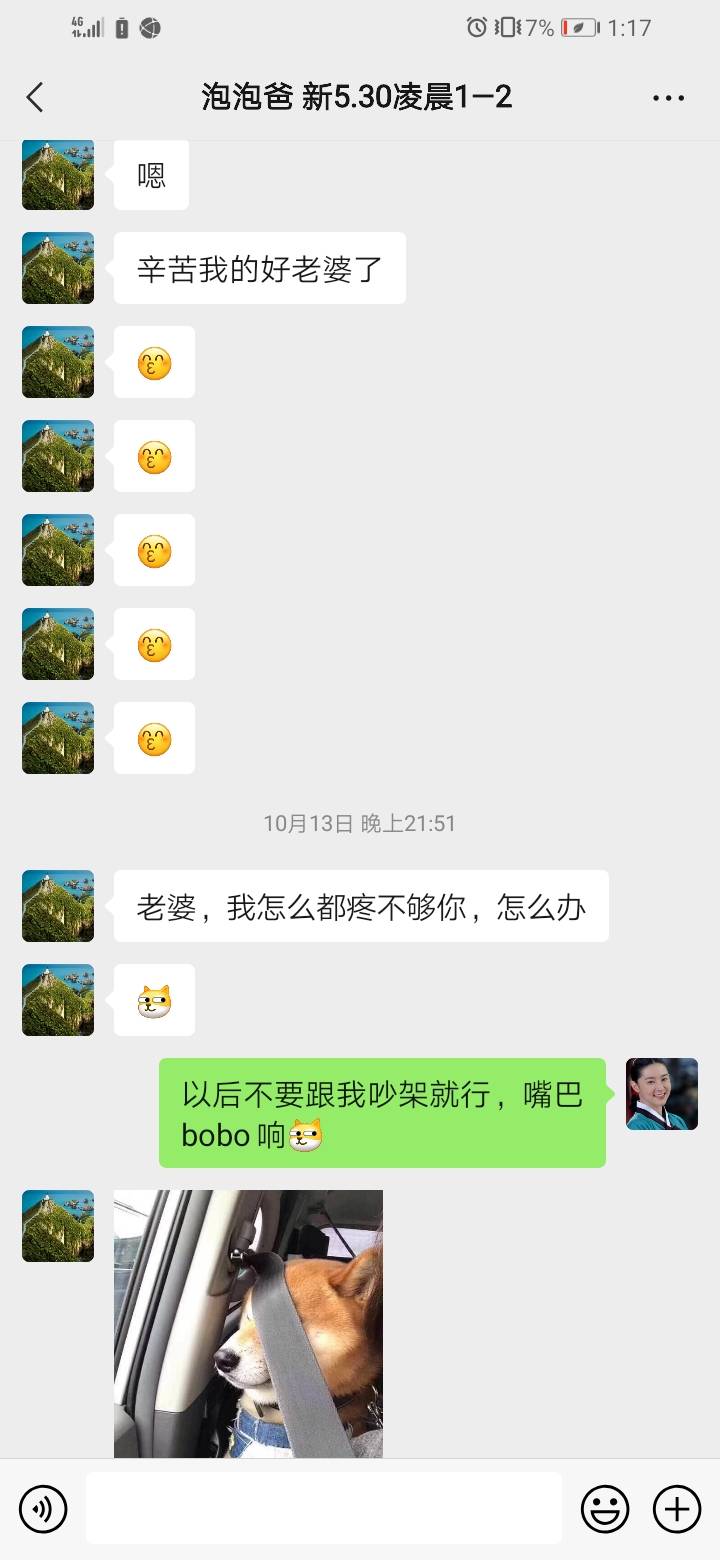The width and height of the screenshot is (720, 1560).
Task: Tap the dog face sticker message
Action: pos(153,998)
